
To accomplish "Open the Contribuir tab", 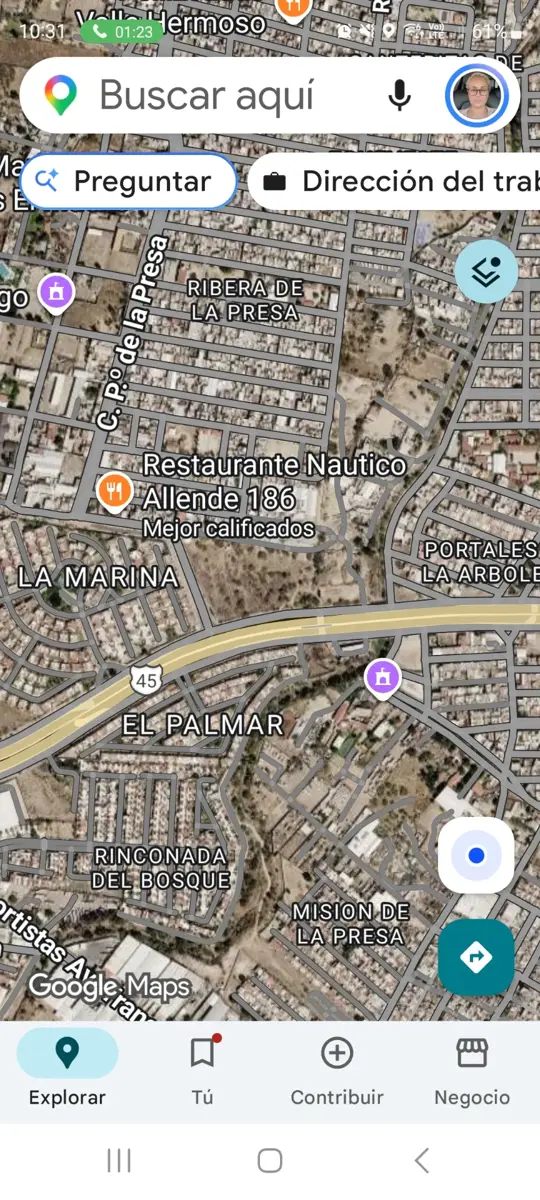I will point(337,1070).
